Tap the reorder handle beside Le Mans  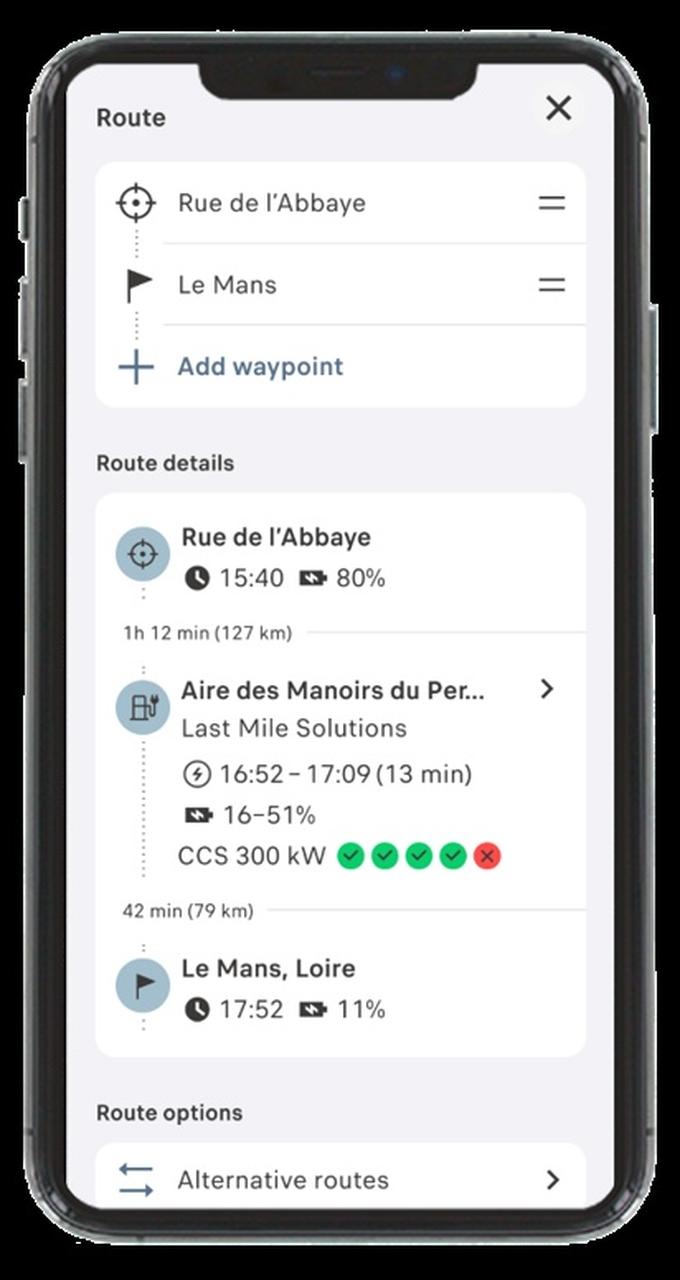coord(552,285)
